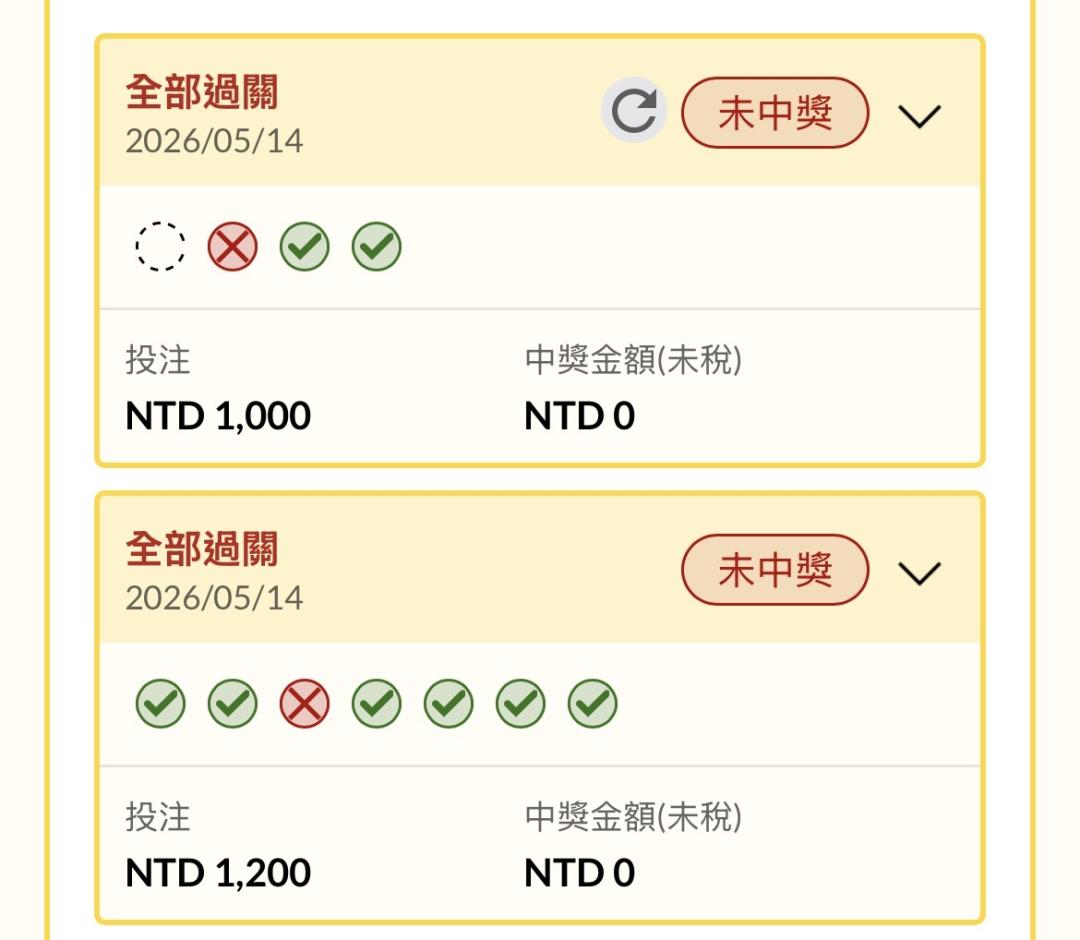Expand the NTD 1,000 bet details chevron

coord(920,116)
